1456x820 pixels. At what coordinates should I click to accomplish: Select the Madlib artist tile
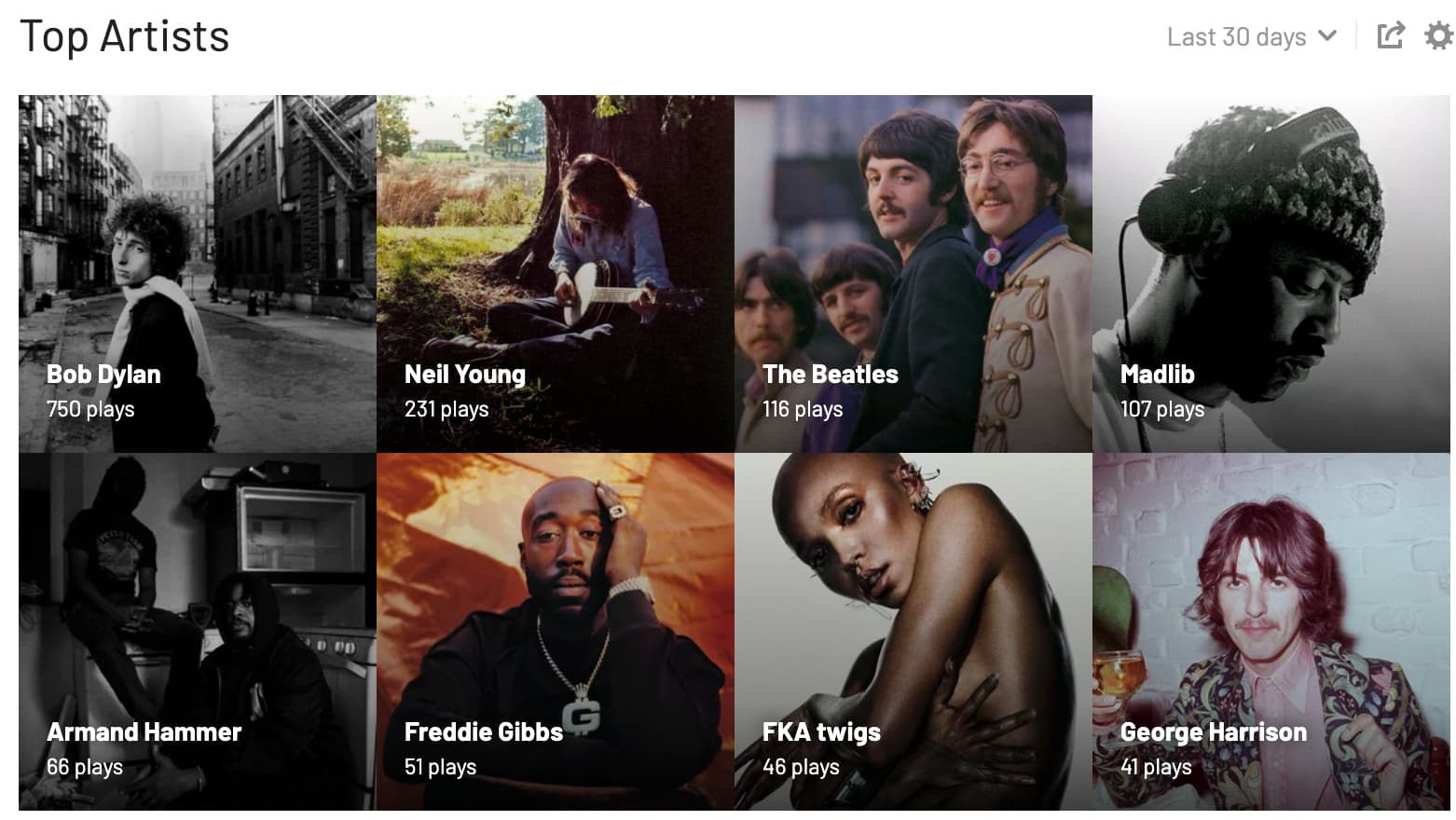point(1271,273)
